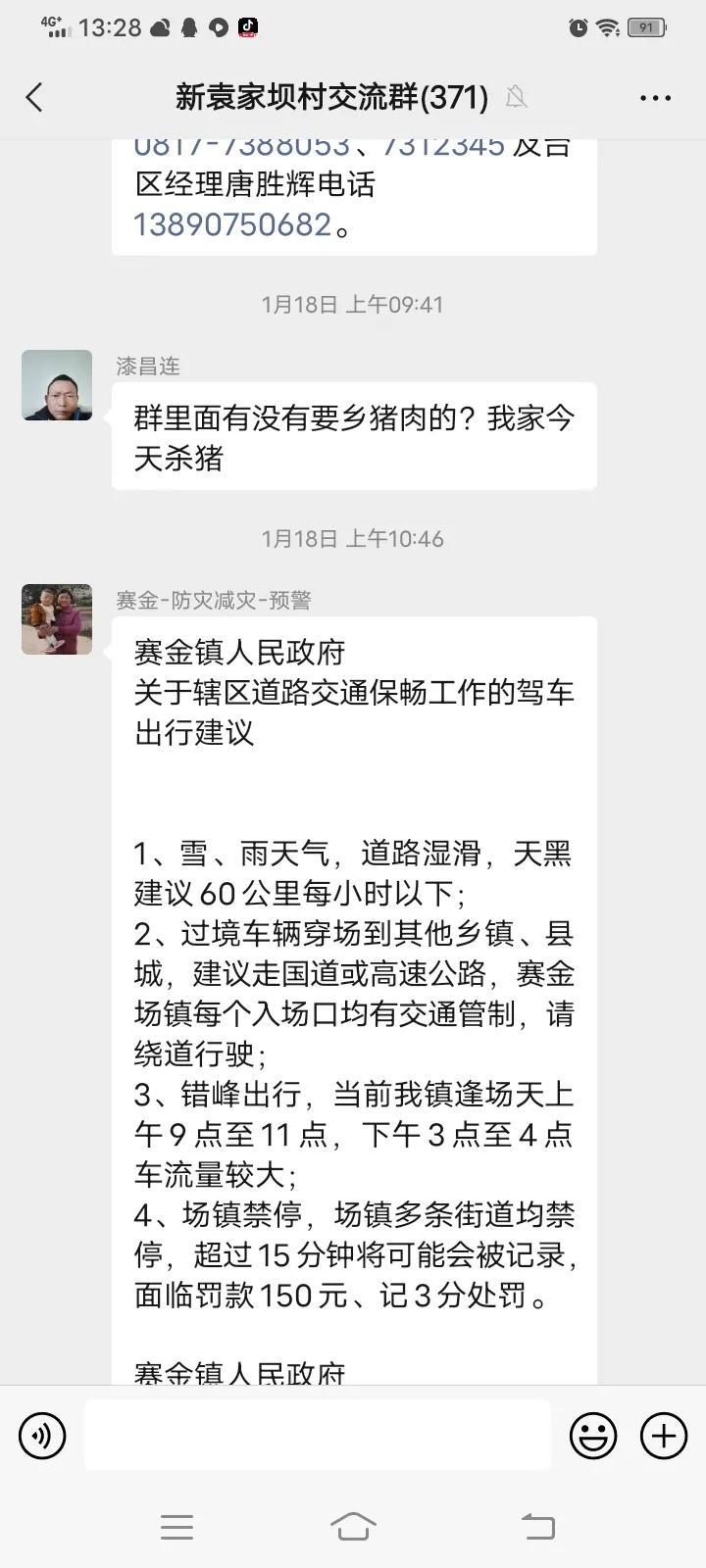The width and height of the screenshot is (706, 1568).
Task: Open the system recent apps menu
Action: 176,1526
